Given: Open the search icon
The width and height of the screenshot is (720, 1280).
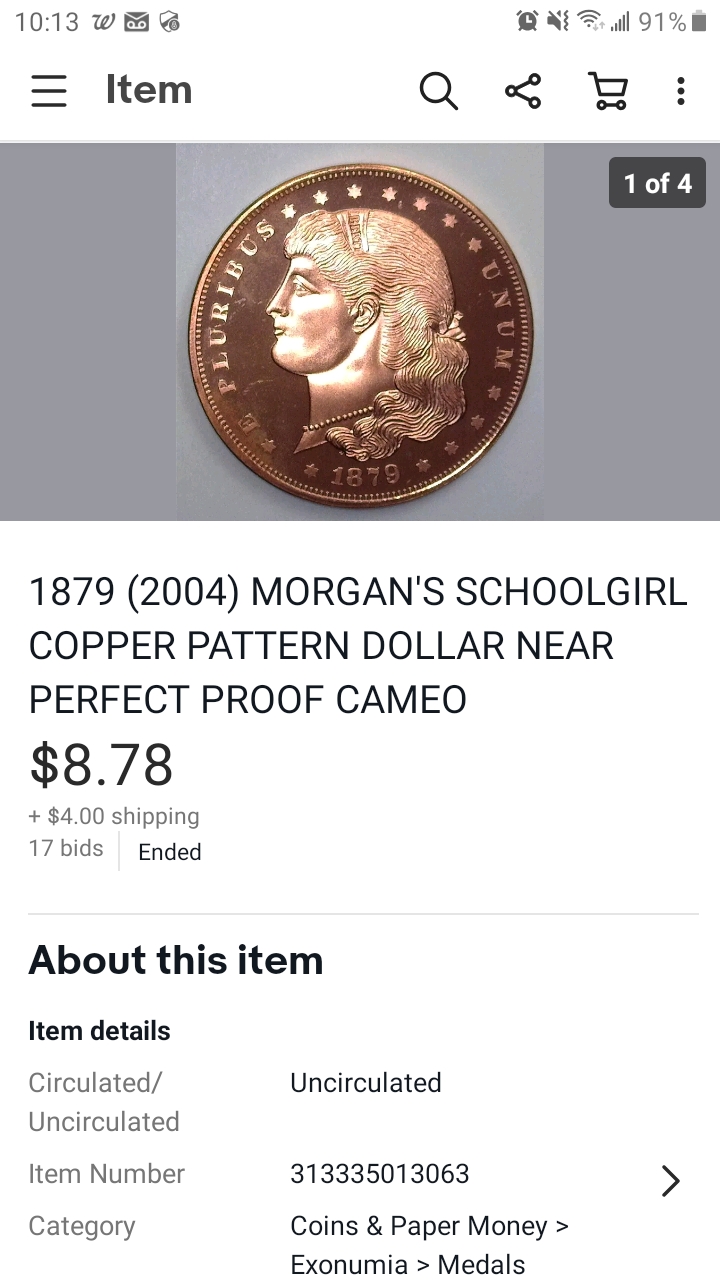Looking at the screenshot, I should pos(438,91).
